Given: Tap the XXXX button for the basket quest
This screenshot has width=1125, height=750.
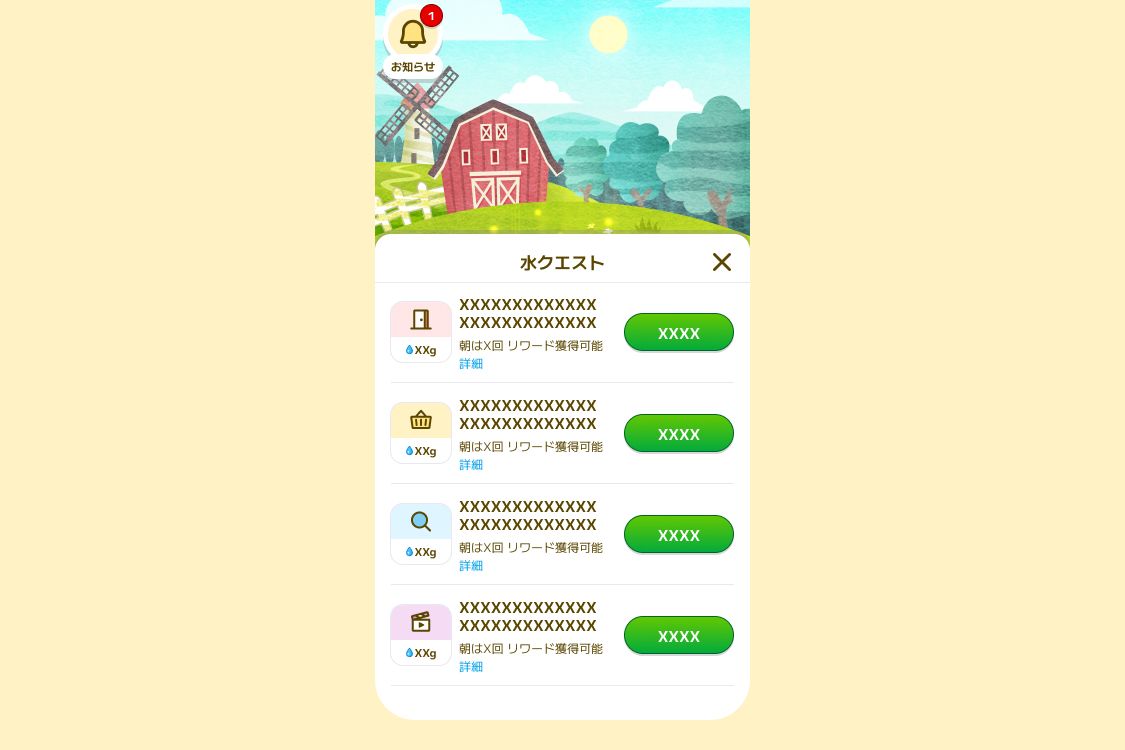Looking at the screenshot, I should click(678, 434).
